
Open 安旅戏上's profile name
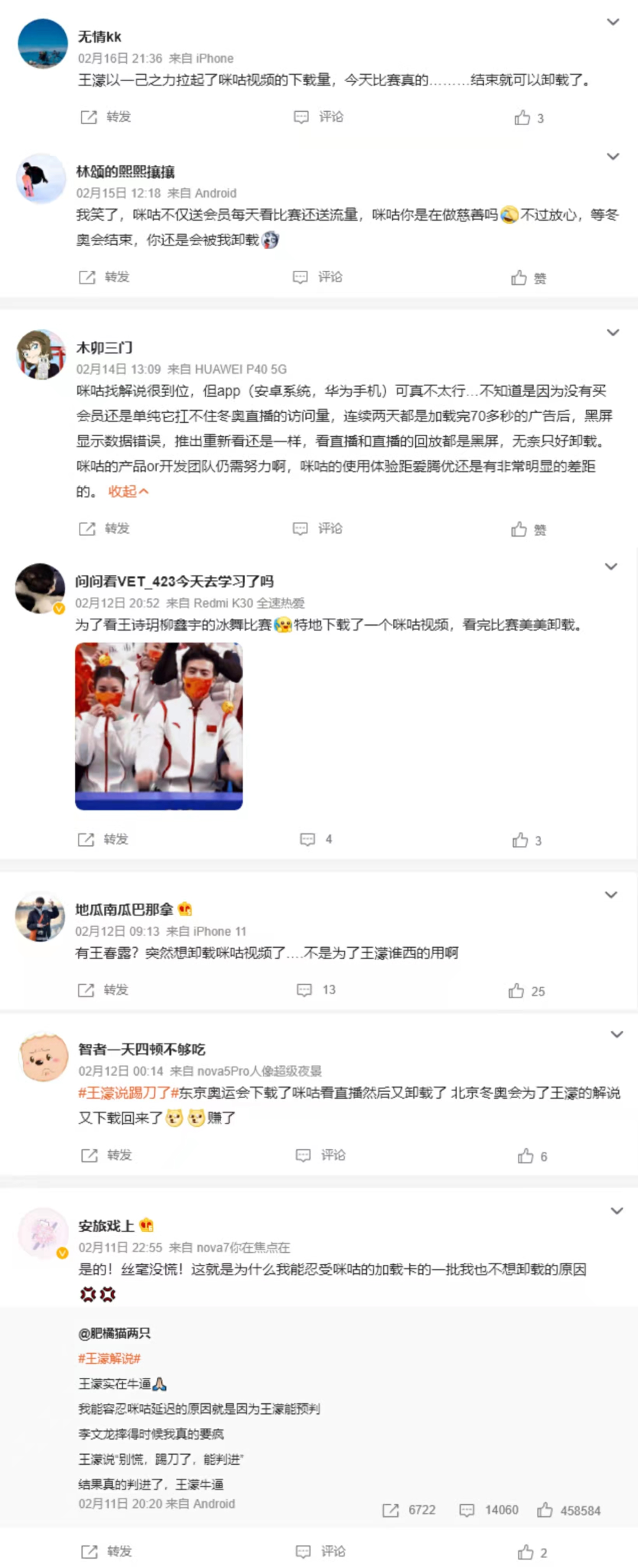[x=106, y=1226]
